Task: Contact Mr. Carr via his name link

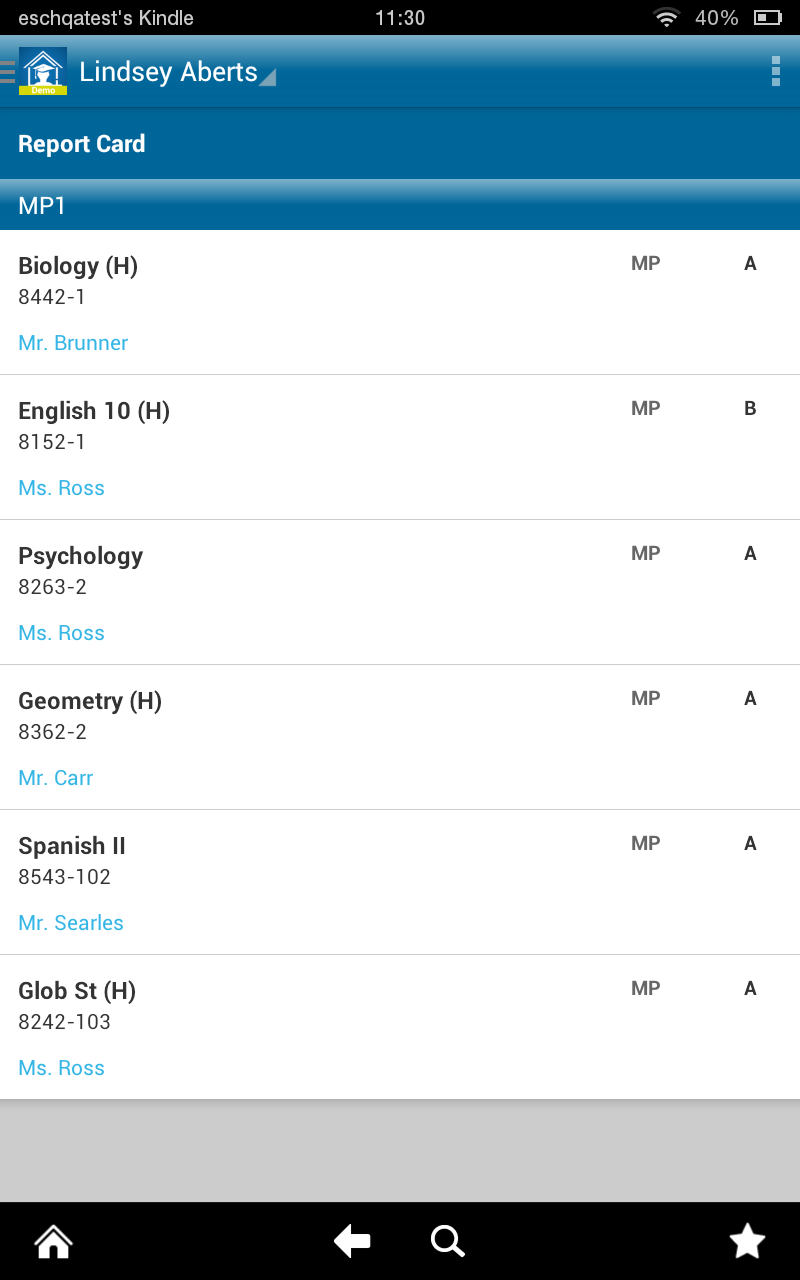Action: (56, 778)
